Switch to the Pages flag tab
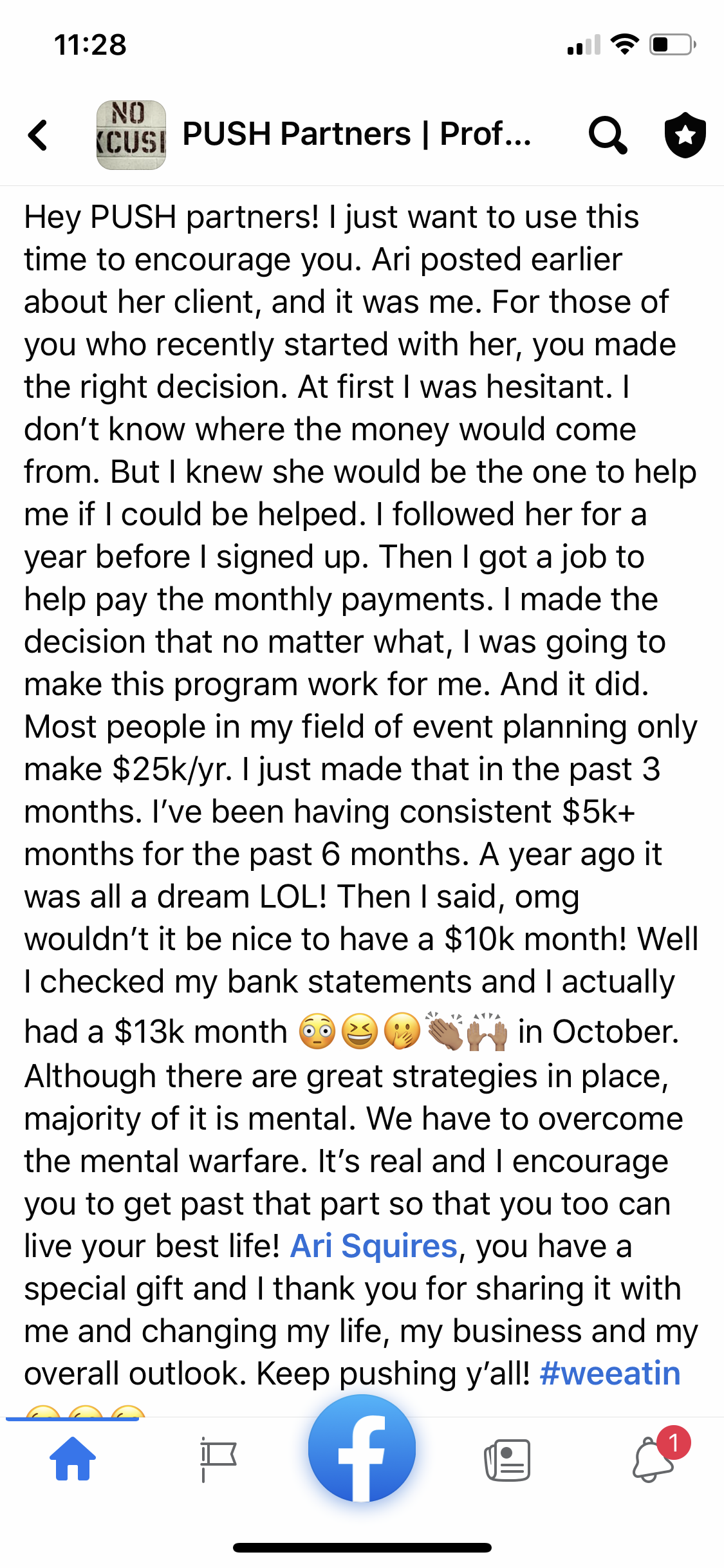The width and height of the screenshot is (724, 1568). (218, 1459)
